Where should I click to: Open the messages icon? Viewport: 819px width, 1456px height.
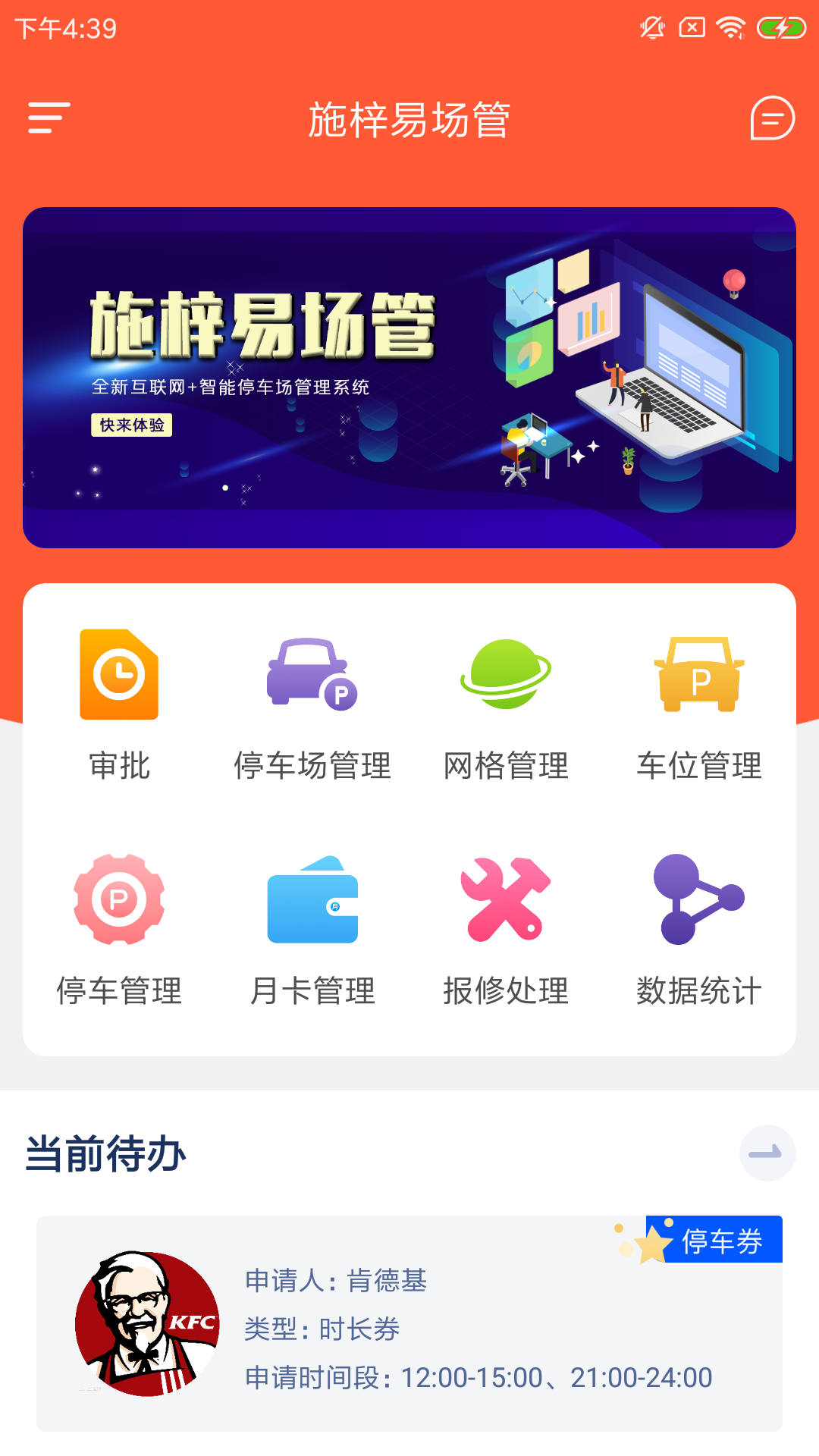[772, 118]
